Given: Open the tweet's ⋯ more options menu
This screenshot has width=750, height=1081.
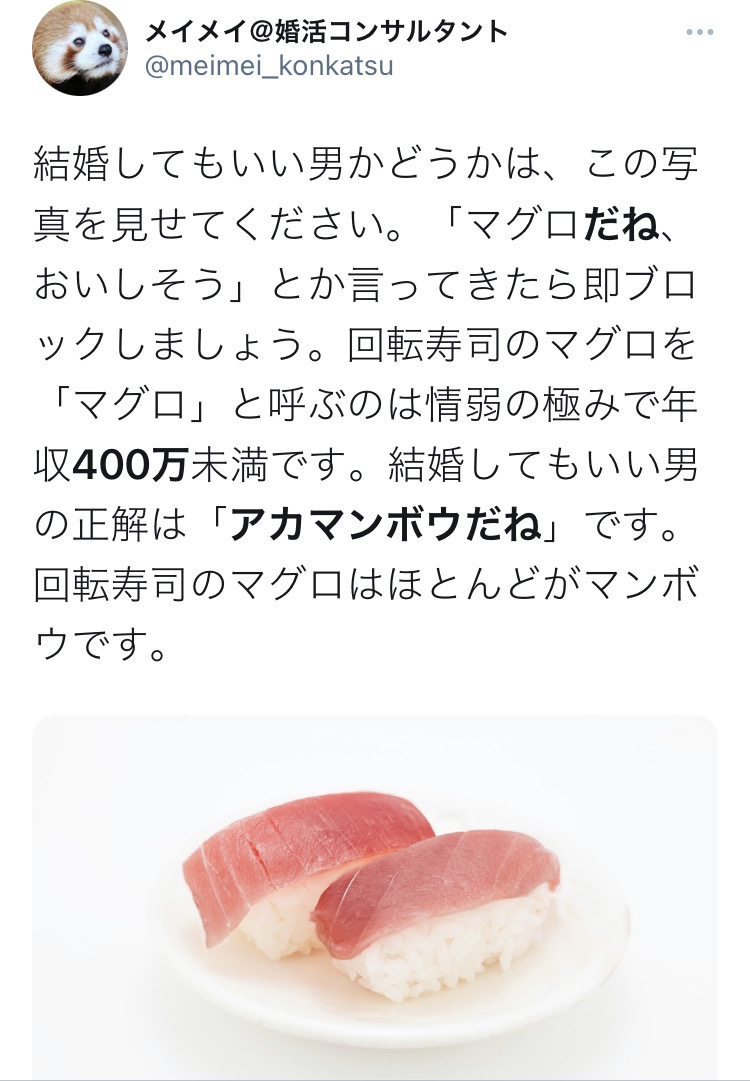Looking at the screenshot, I should (x=698, y=33).
